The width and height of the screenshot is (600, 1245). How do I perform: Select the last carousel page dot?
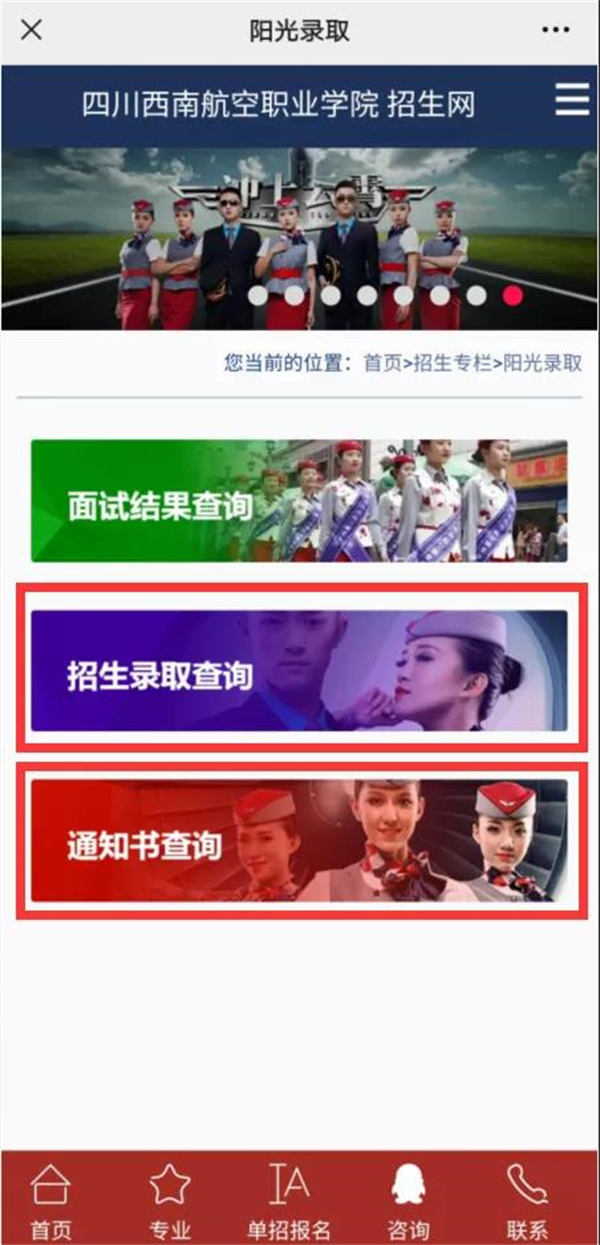click(x=514, y=295)
